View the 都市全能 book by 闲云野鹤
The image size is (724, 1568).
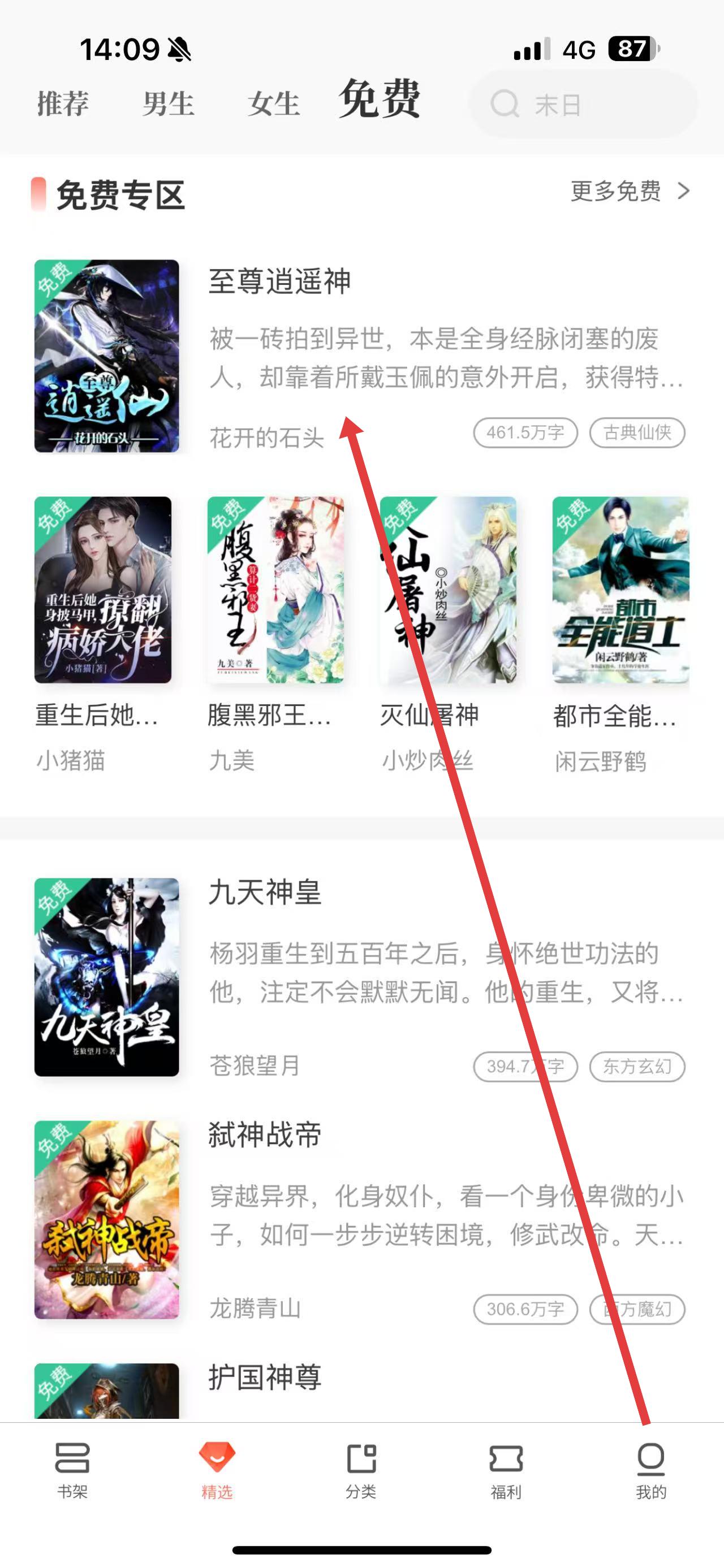tap(620, 589)
